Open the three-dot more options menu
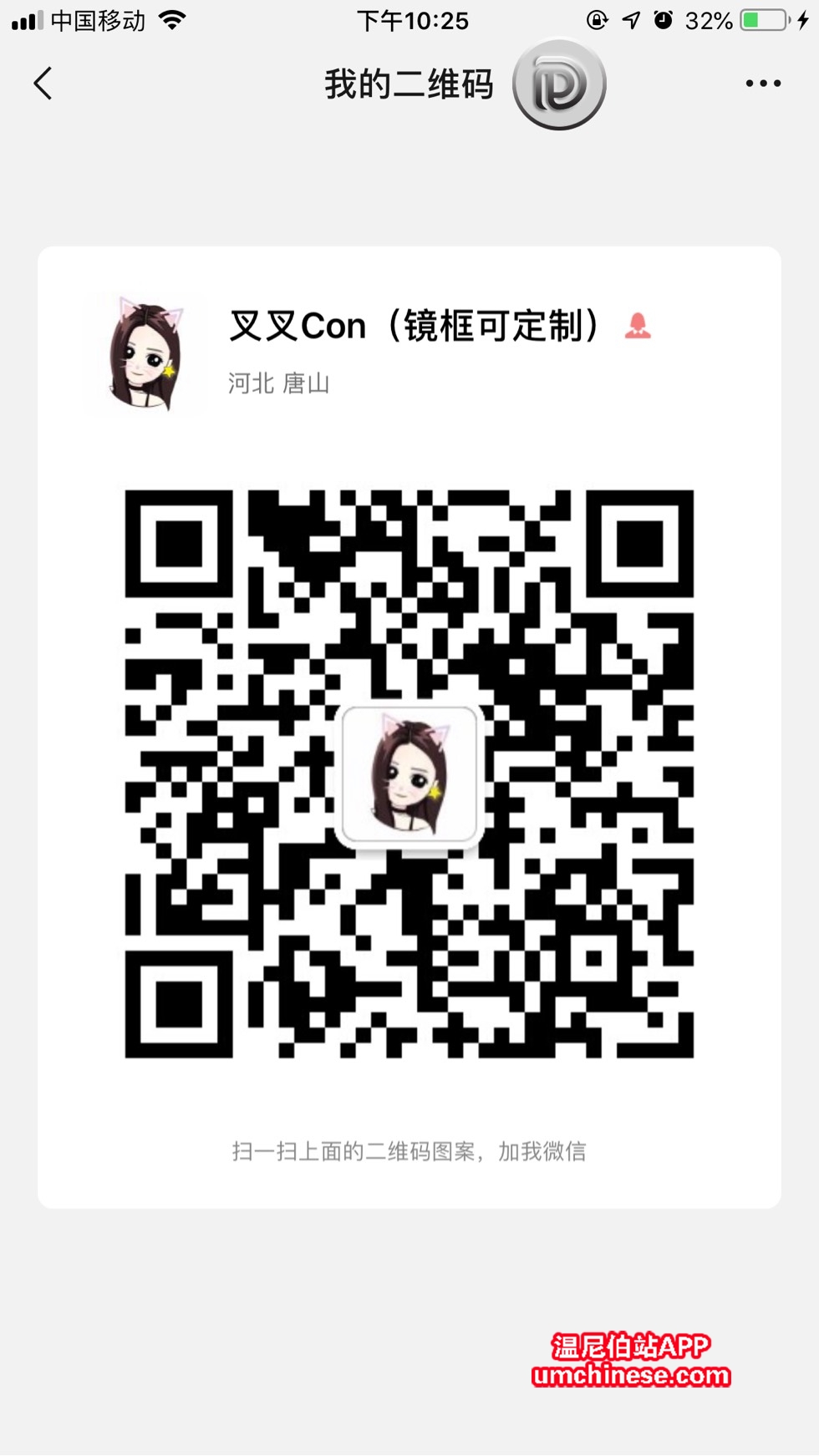 coord(762,84)
